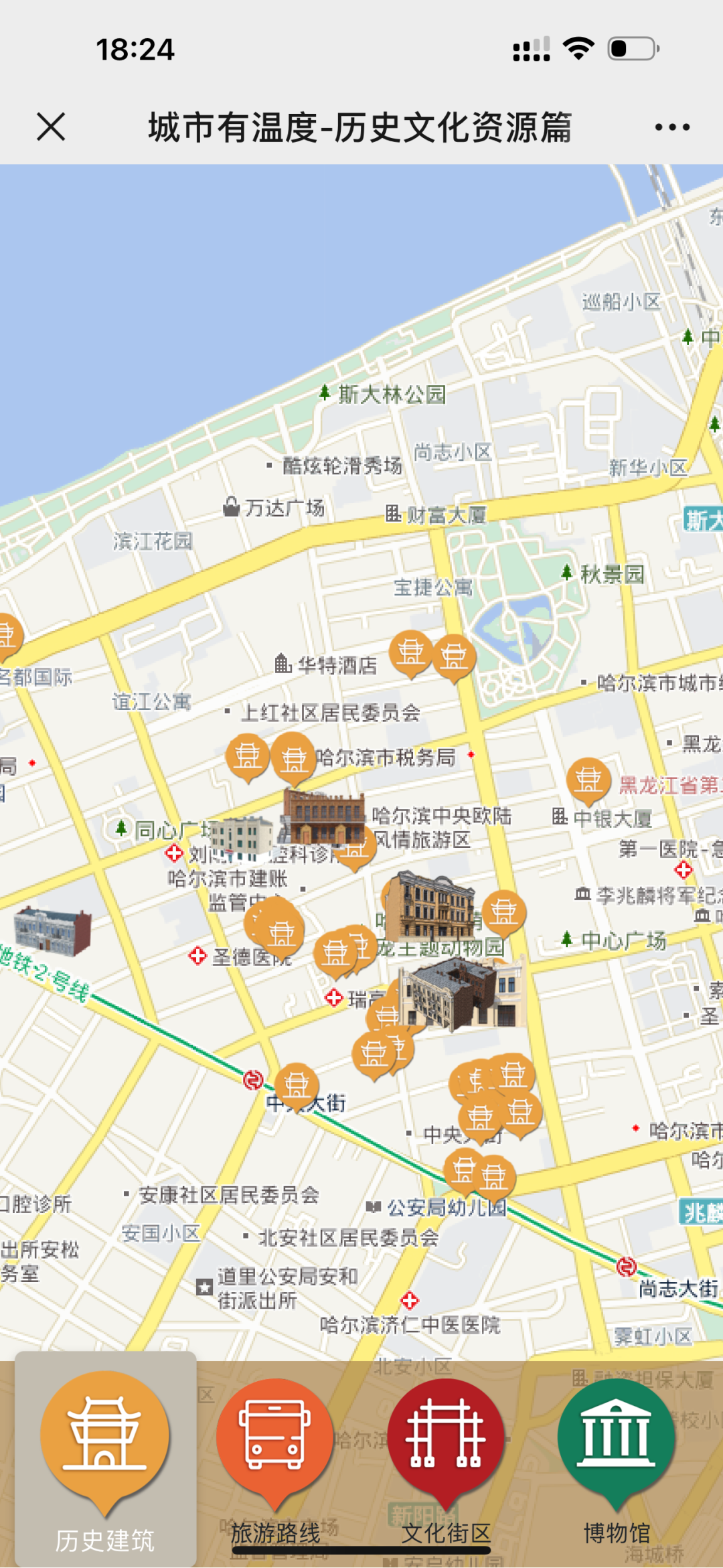Open the 3D building left of 地铁2号线
This screenshot has height=1568, width=723.
(53, 931)
